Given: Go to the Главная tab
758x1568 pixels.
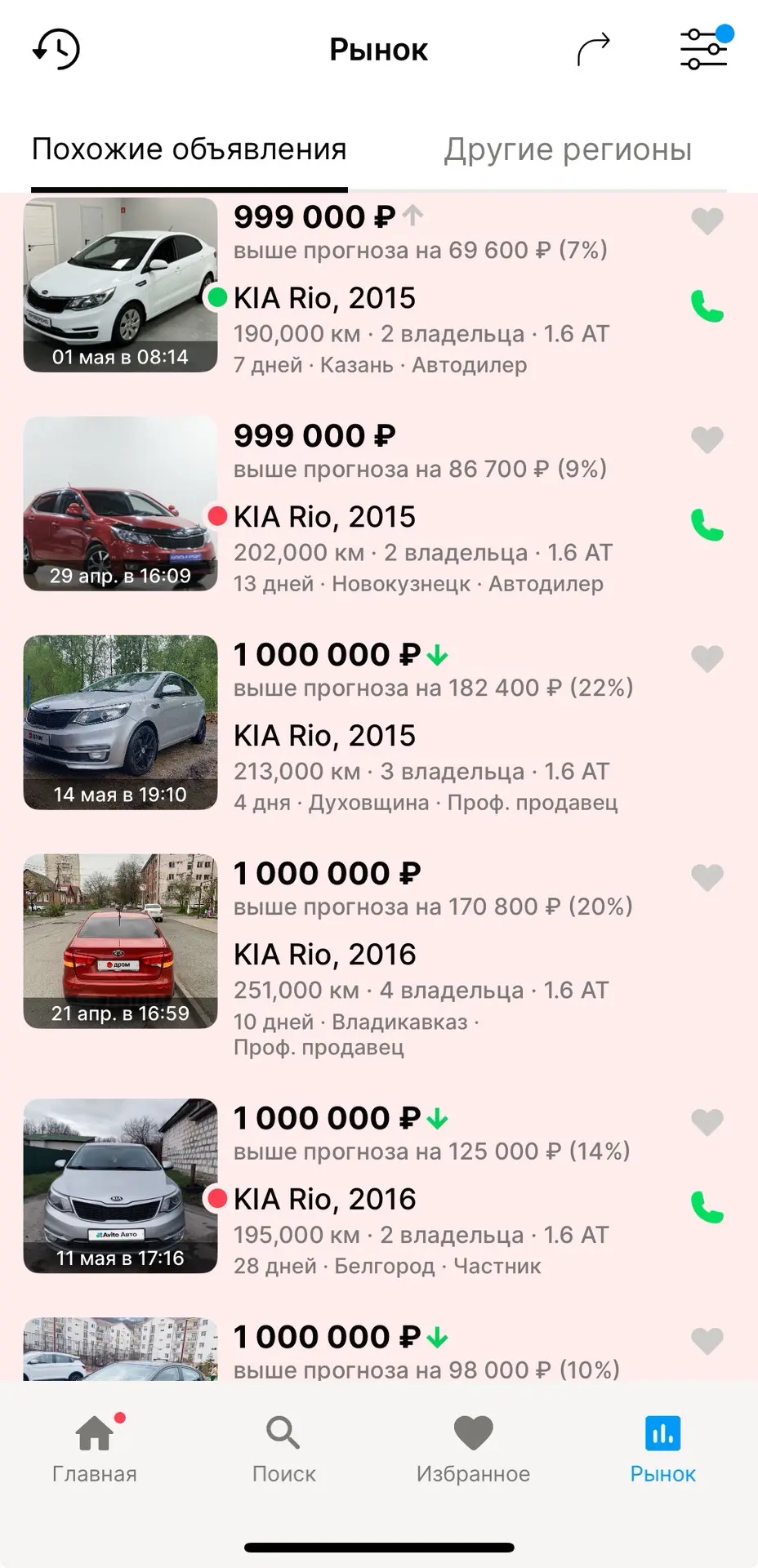Looking at the screenshot, I should point(95,1449).
